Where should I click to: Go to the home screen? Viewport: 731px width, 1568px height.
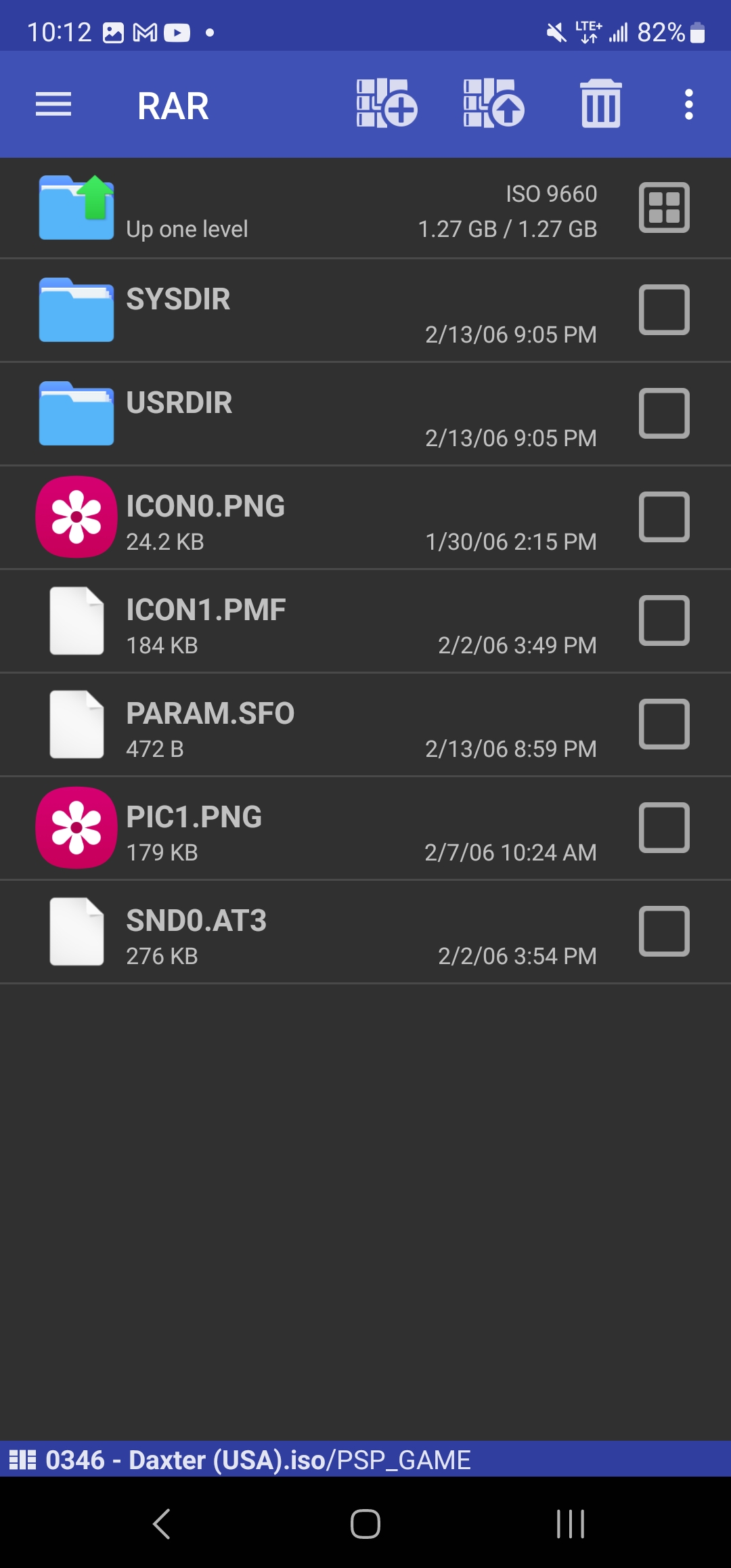coord(365,1524)
